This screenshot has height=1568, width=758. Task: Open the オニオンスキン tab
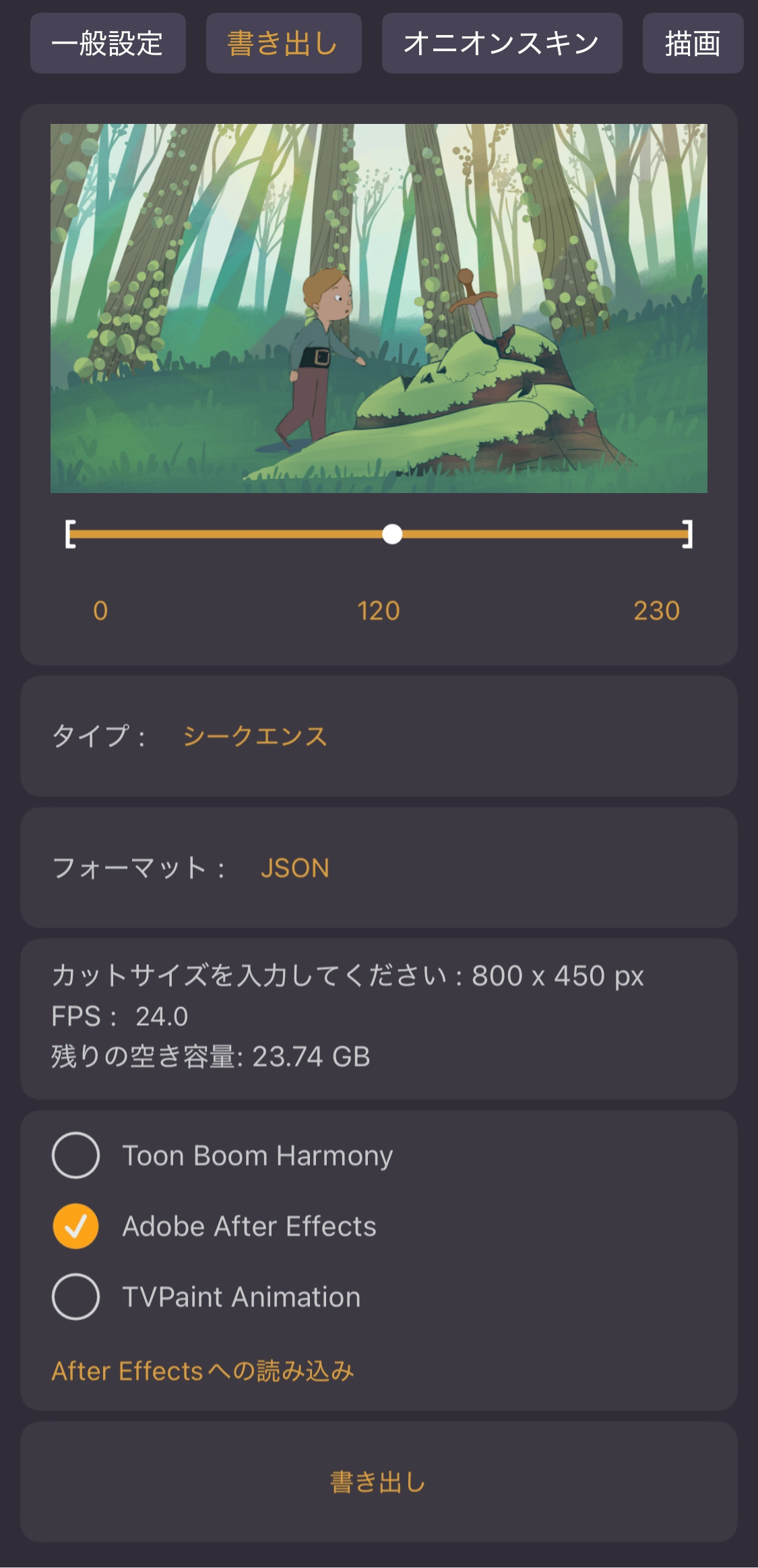501,43
